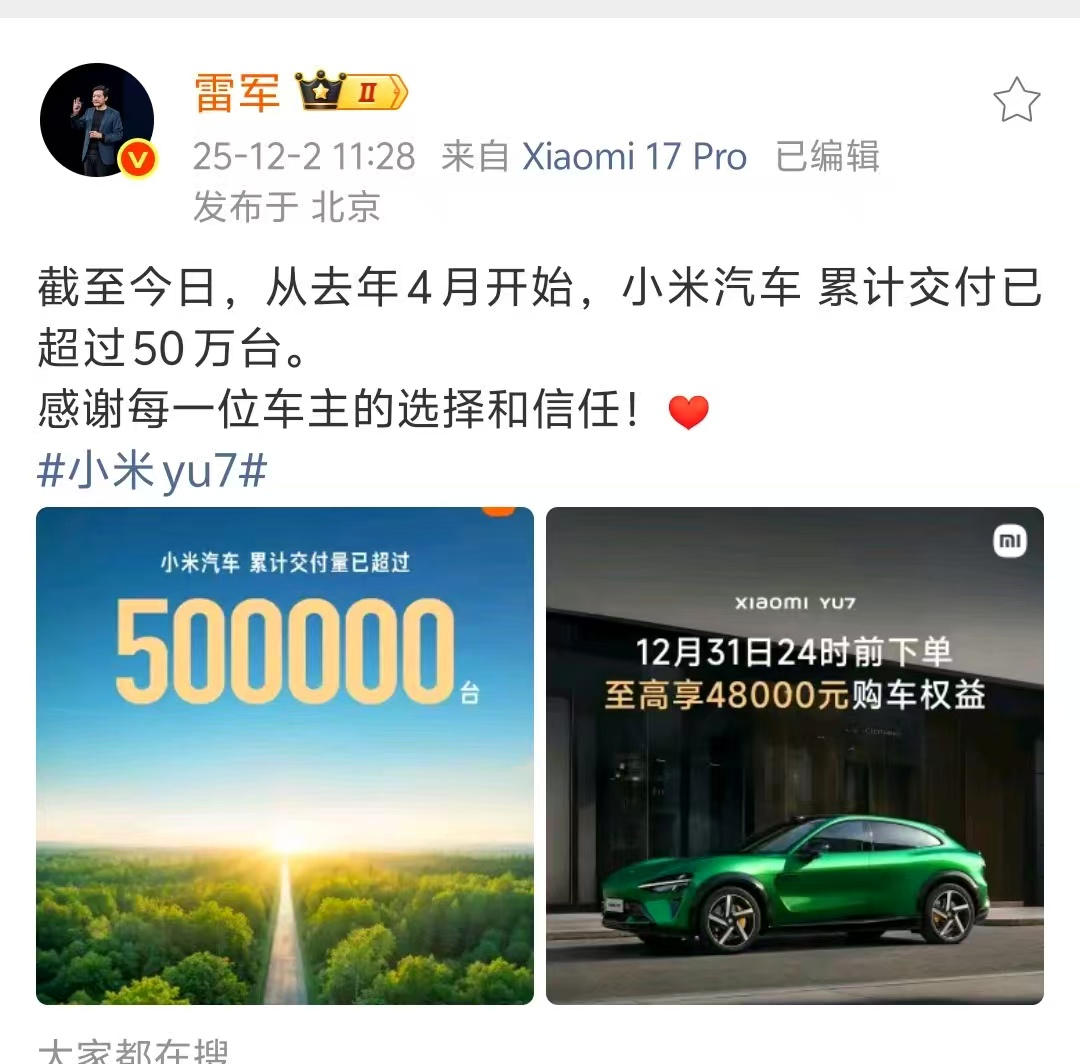Screen dimensions: 1080x1064
Task: View the Xiaomi YU7 green car image
Action: (x=794, y=755)
